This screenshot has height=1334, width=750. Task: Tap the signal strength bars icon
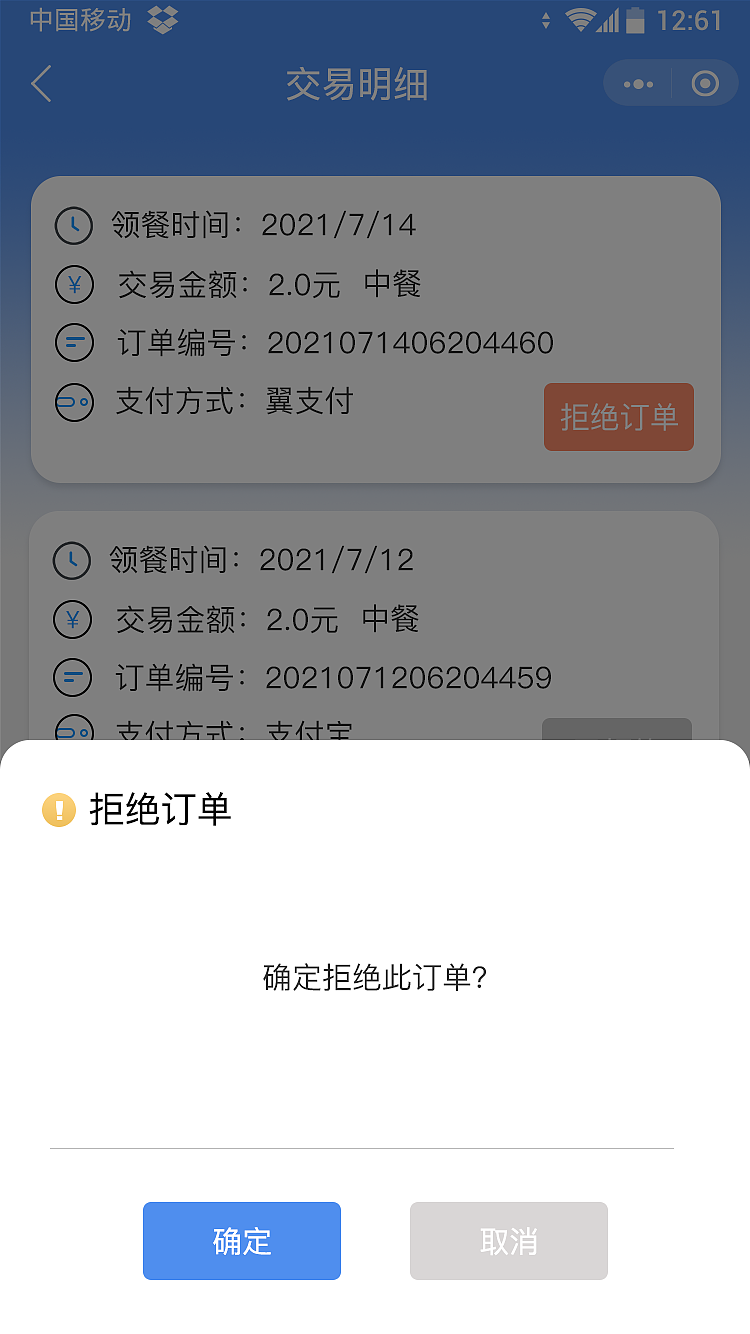click(608, 20)
